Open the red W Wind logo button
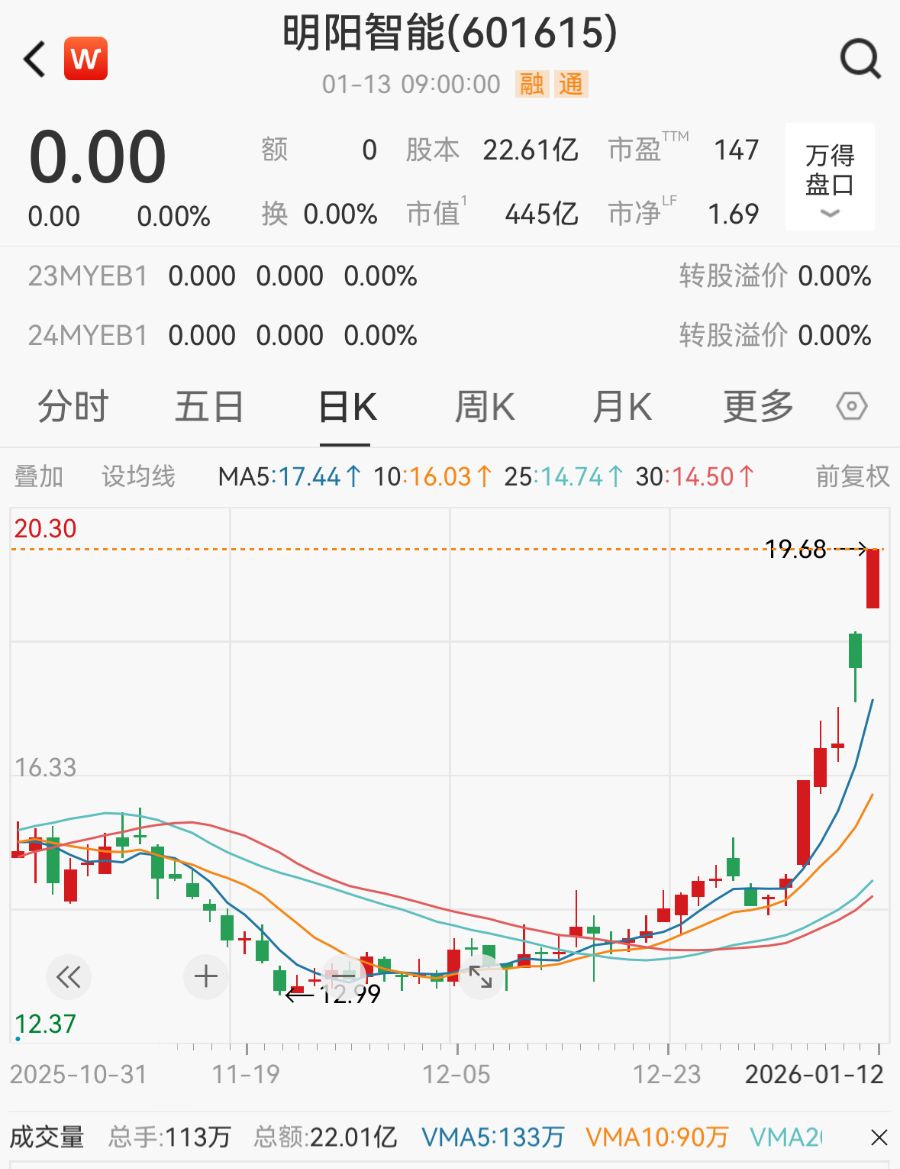The width and height of the screenshot is (900, 1169). (86, 60)
